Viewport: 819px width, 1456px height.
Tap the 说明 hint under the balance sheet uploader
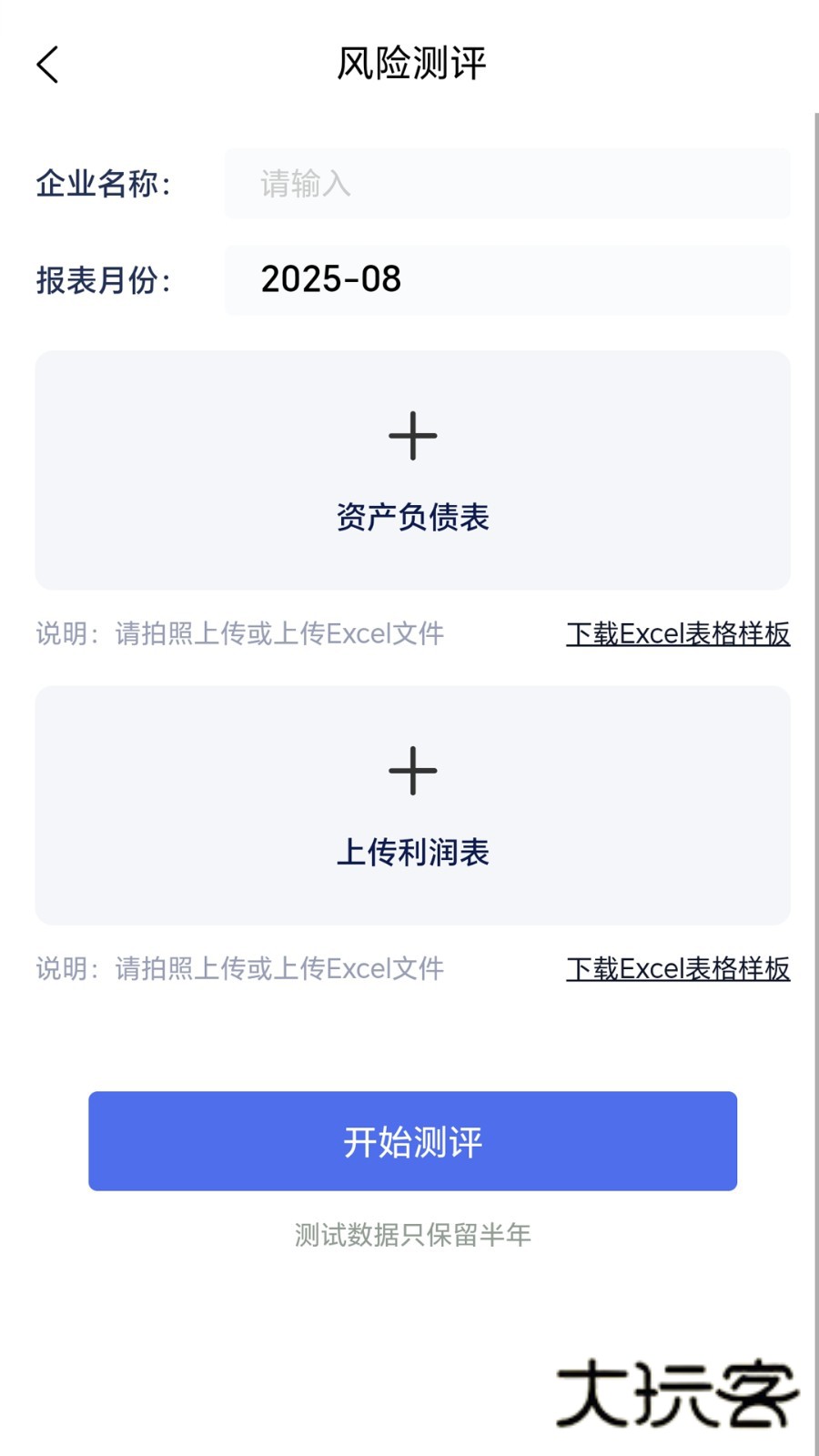238,633
